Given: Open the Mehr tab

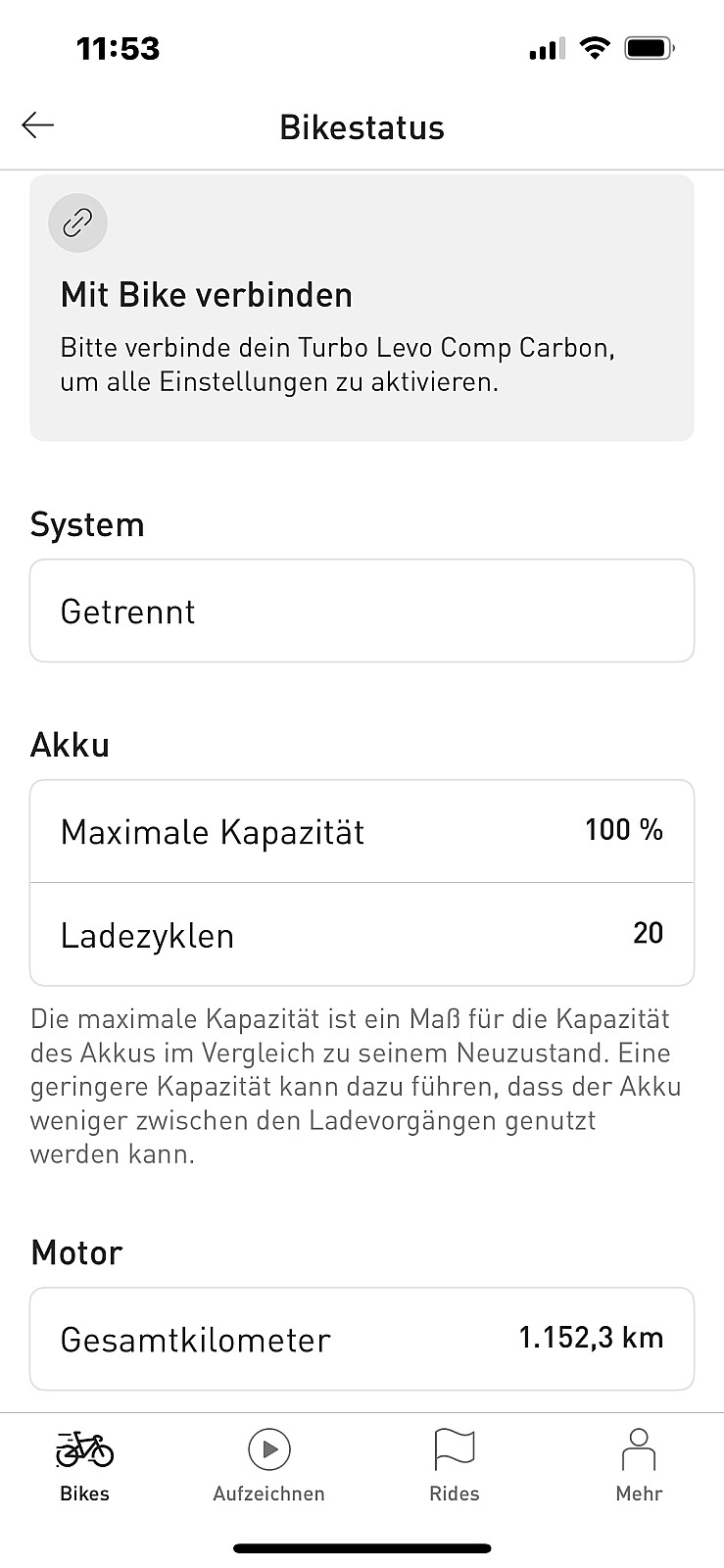Looking at the screenshot, I should pyautogui.click(x=639, y=1466).
